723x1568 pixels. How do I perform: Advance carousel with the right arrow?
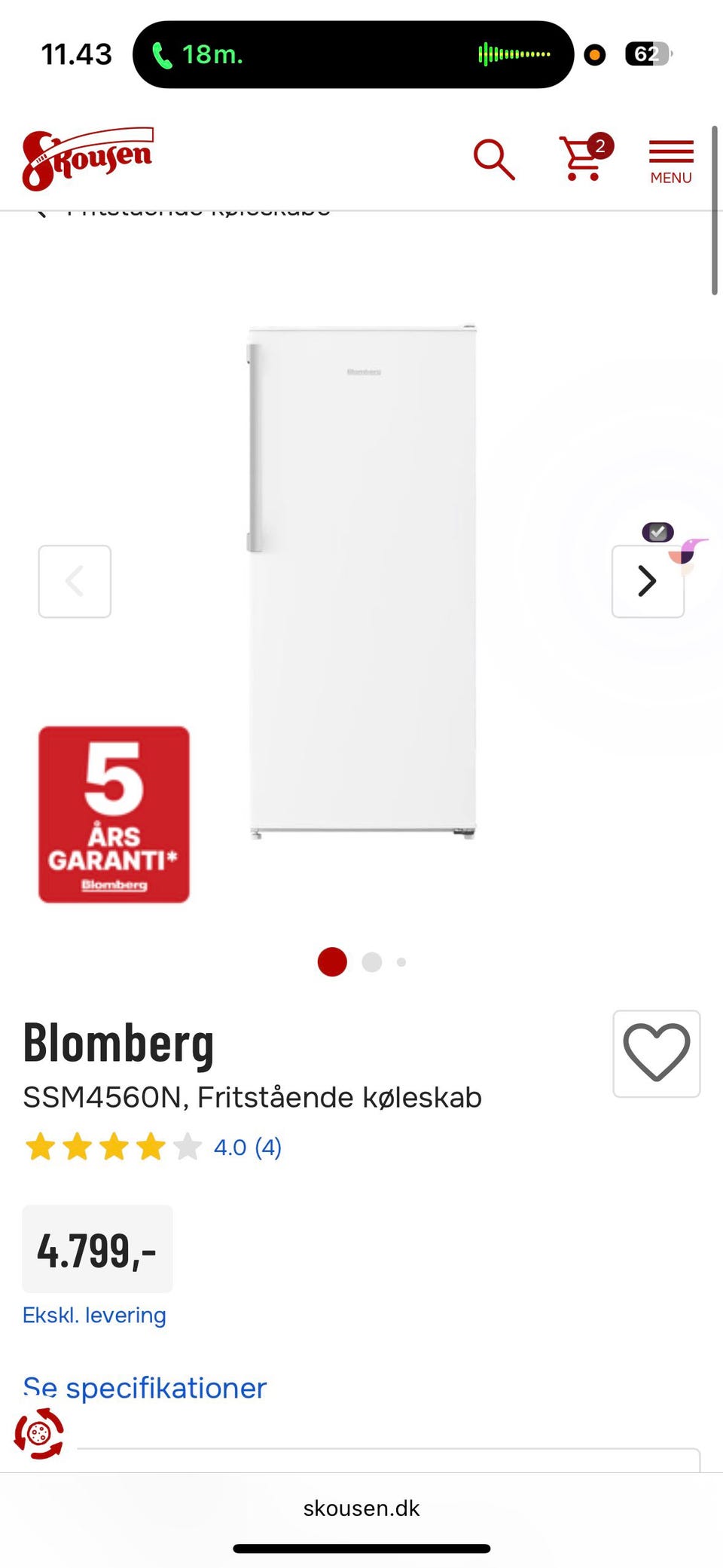(647, 581)
